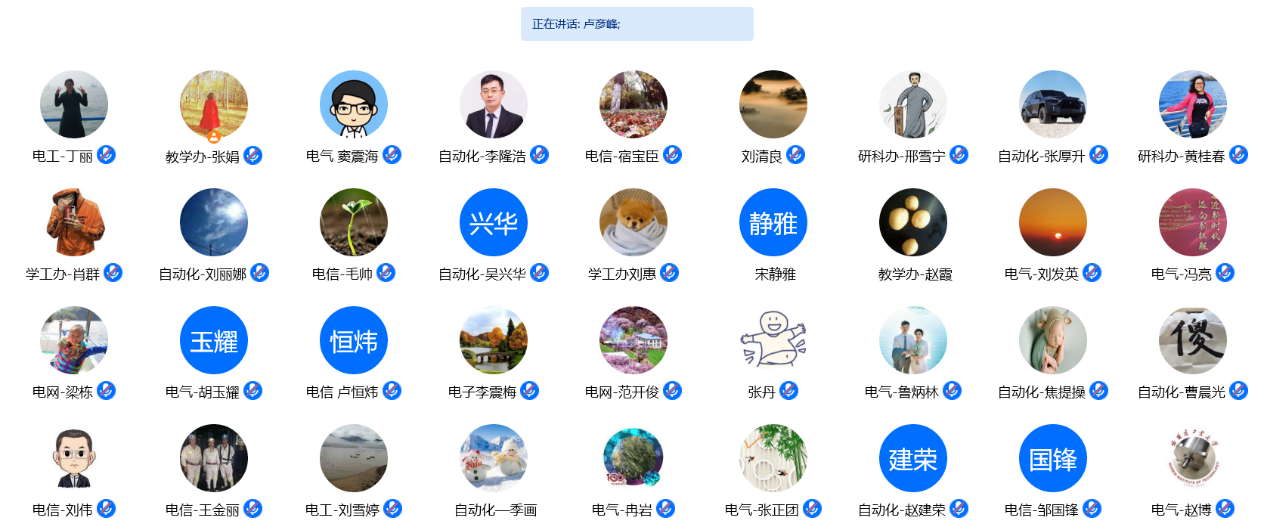This screenshot has width=1267, height=530.
Task: Tap the mute icon next to 电气-赵博
Action: pos(1225,509)
